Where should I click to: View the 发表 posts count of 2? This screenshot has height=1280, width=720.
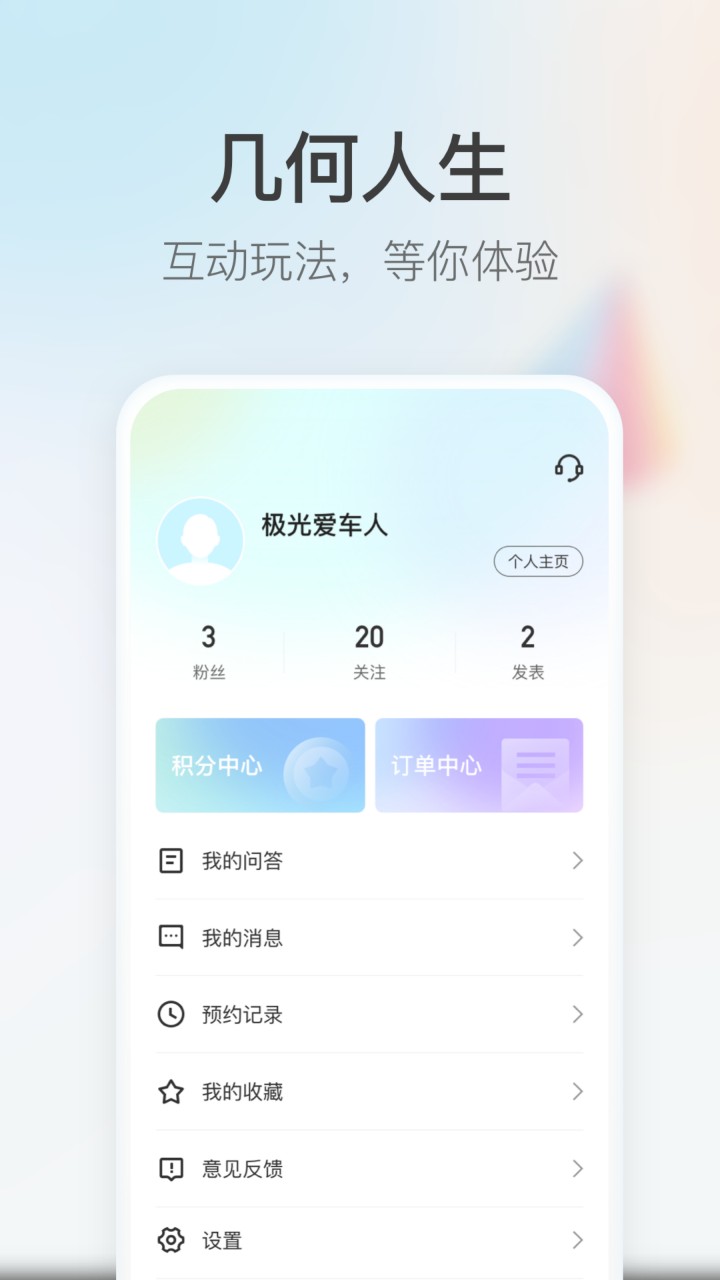[x=527, y=650]
